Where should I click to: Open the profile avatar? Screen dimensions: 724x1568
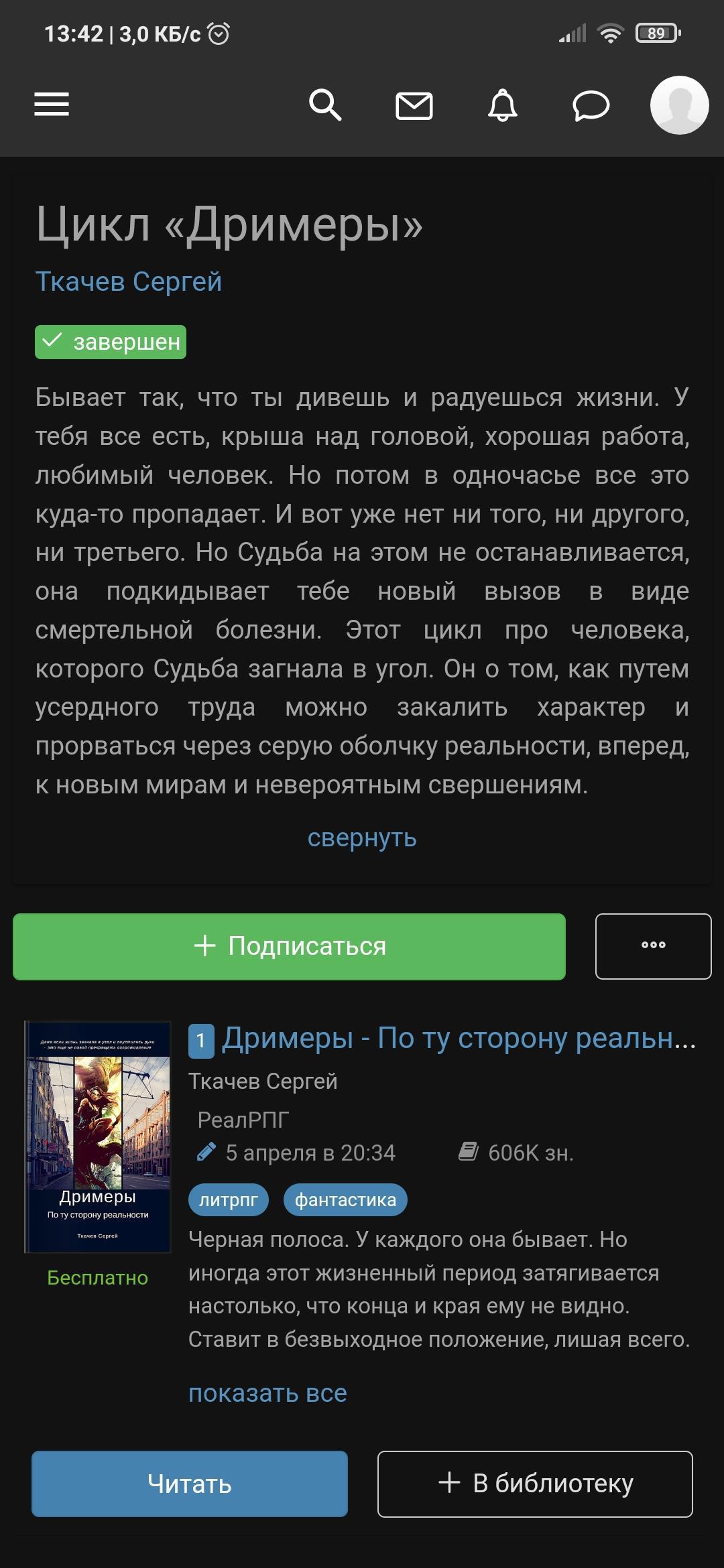click(679, 105)
